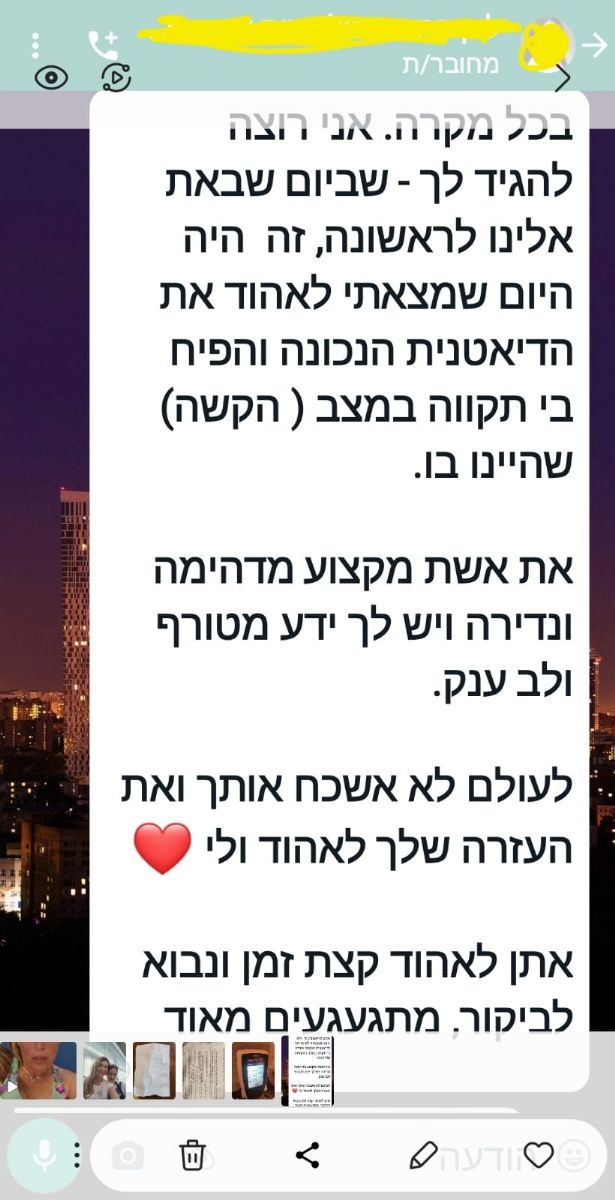Go back using the header arrow
The height and width of the screenshot is (1200, 615).
594,44
